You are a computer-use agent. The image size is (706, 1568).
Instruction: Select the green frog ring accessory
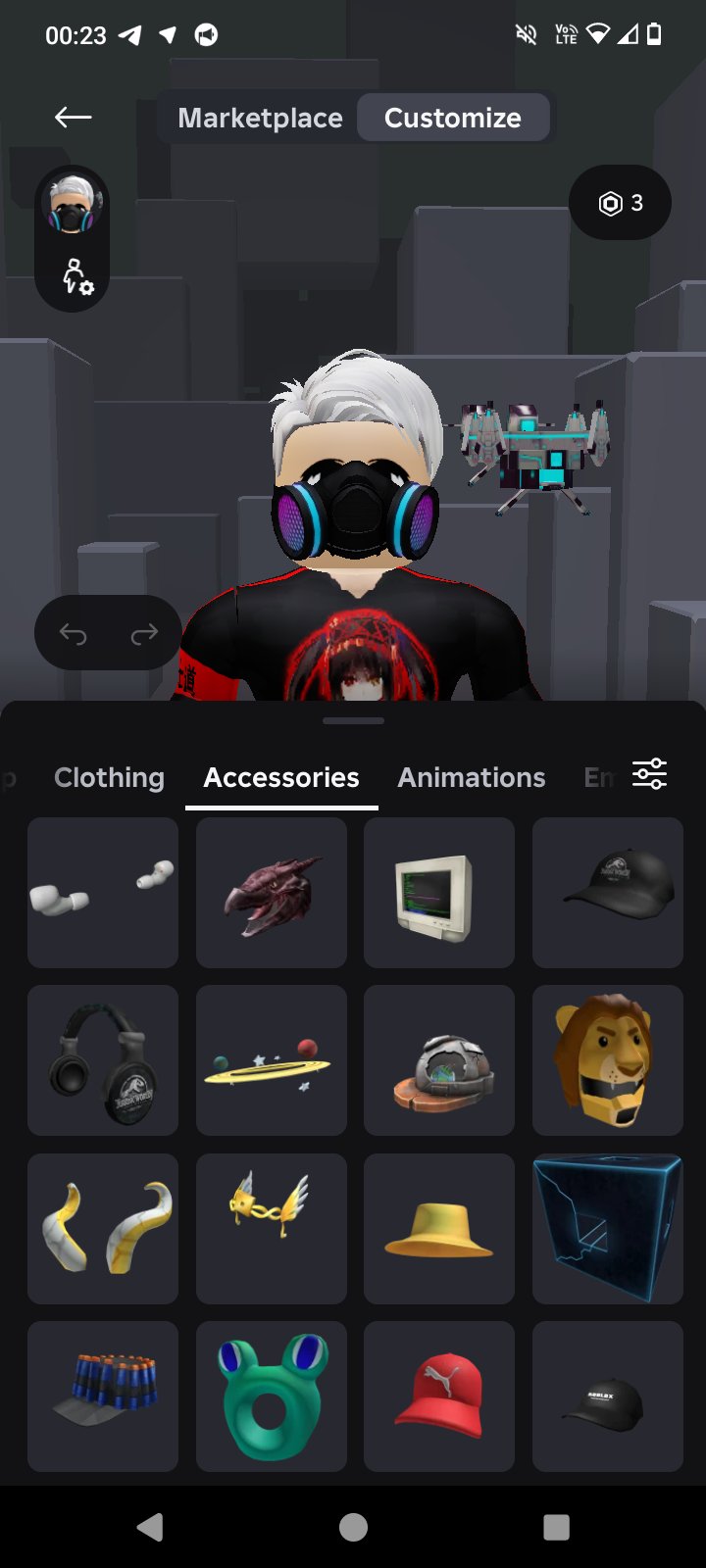point(272,1396)
